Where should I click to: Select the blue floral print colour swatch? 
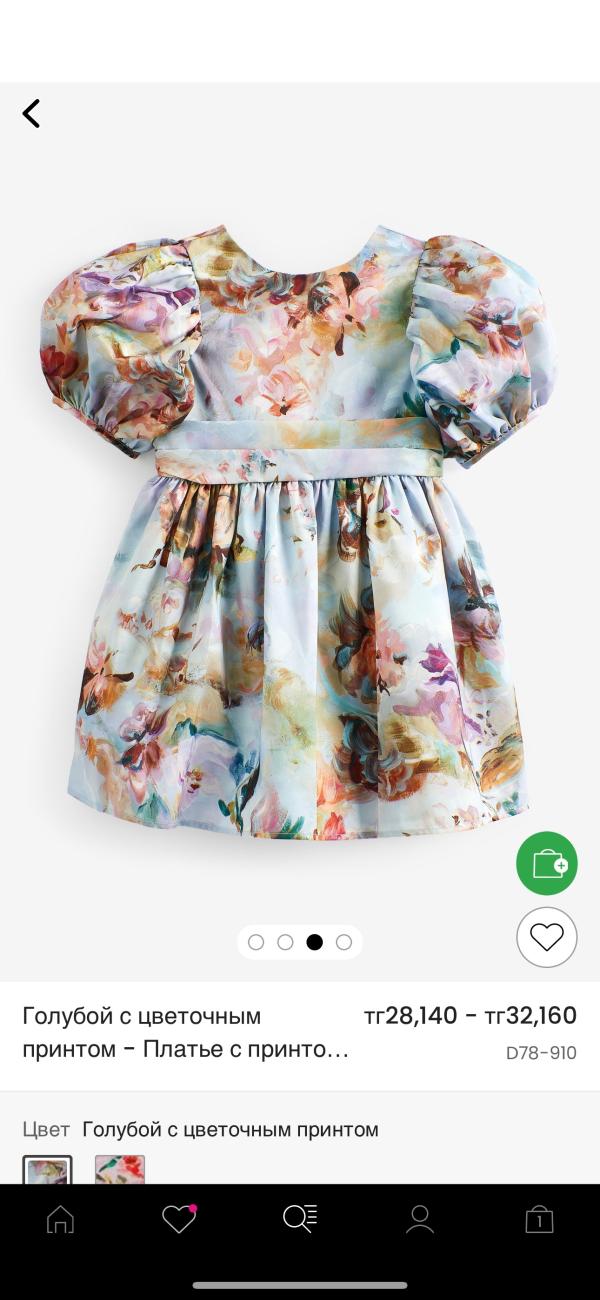pos(47,1170)
